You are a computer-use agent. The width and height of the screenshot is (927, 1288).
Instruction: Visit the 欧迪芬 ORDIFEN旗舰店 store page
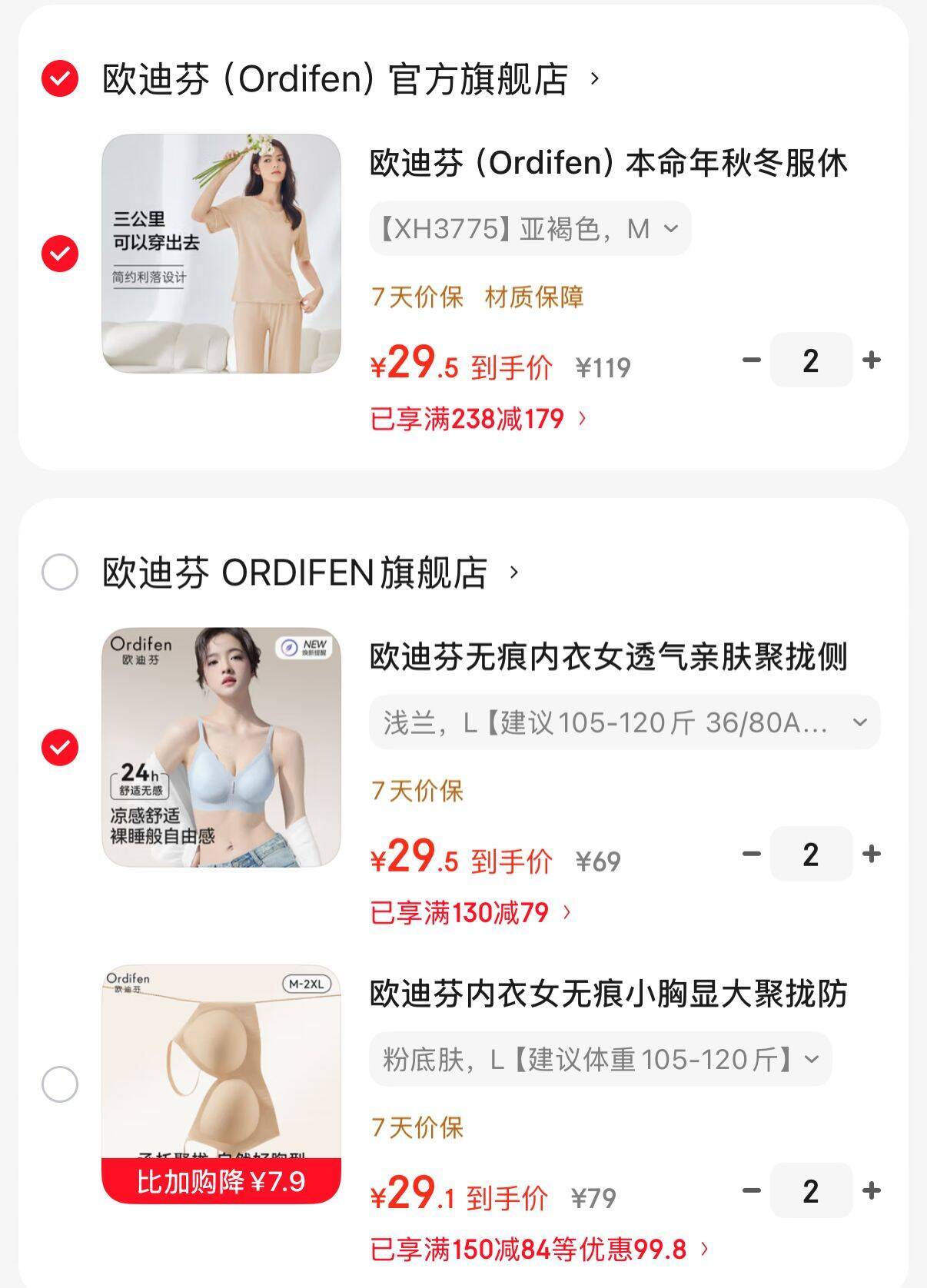[311, 573]
